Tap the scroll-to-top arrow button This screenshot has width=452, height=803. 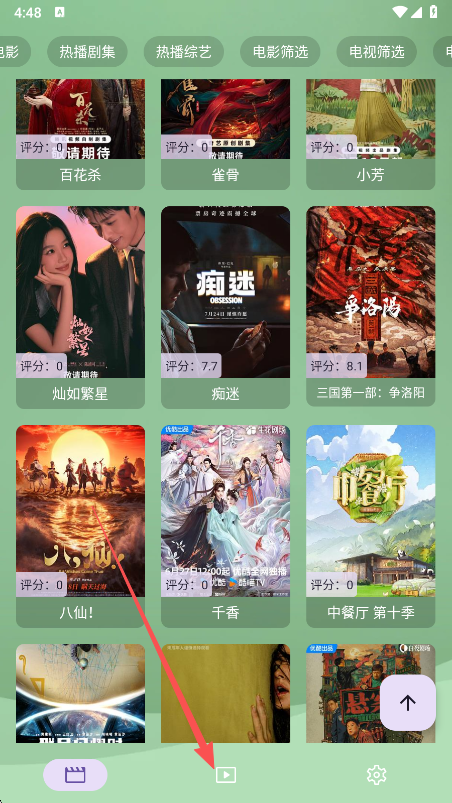tap(407, 703)
